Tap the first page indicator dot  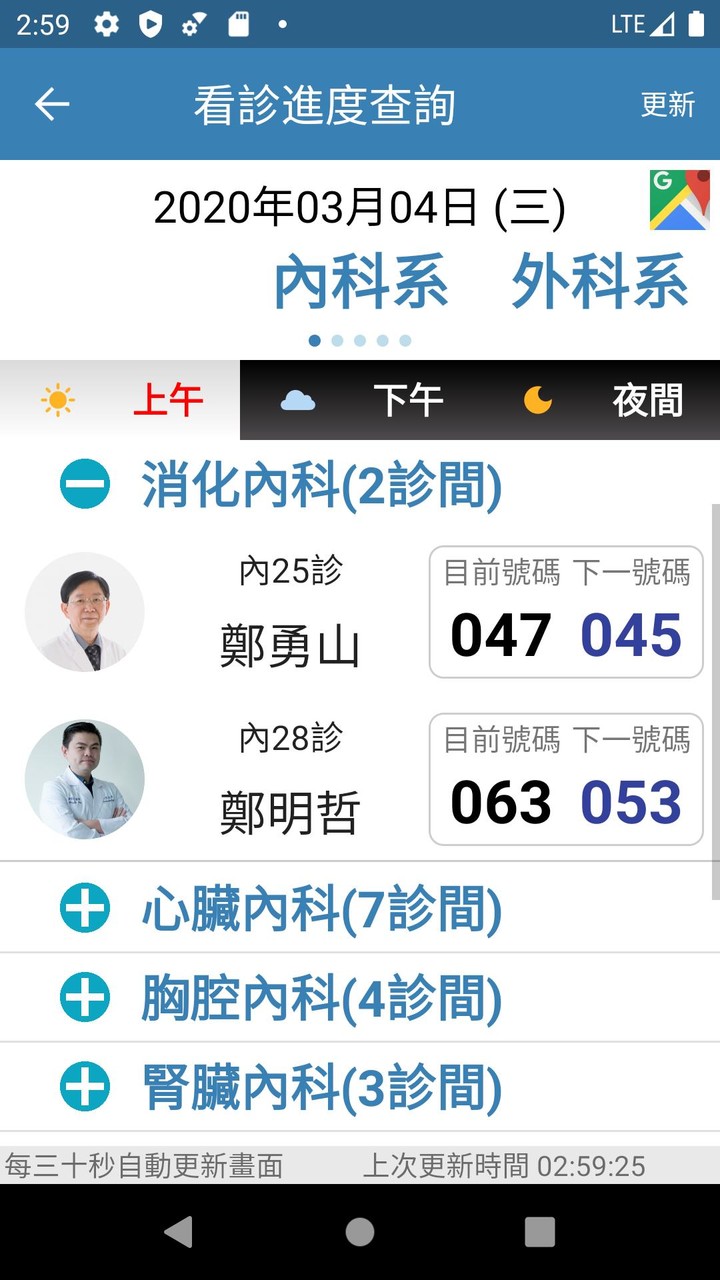[x=314, y=340]
